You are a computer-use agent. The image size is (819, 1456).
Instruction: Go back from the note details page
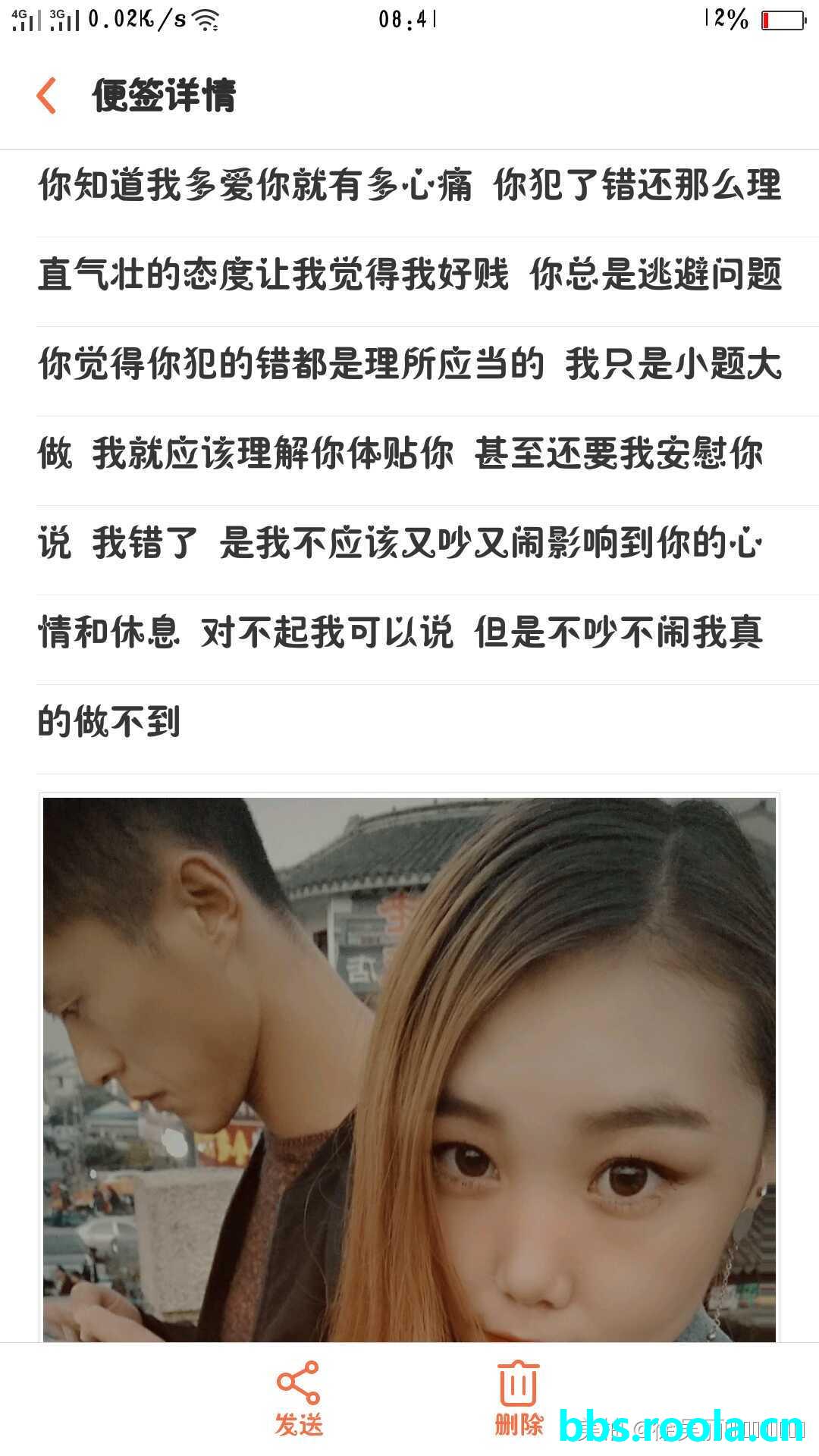click(x=47, y=96)
